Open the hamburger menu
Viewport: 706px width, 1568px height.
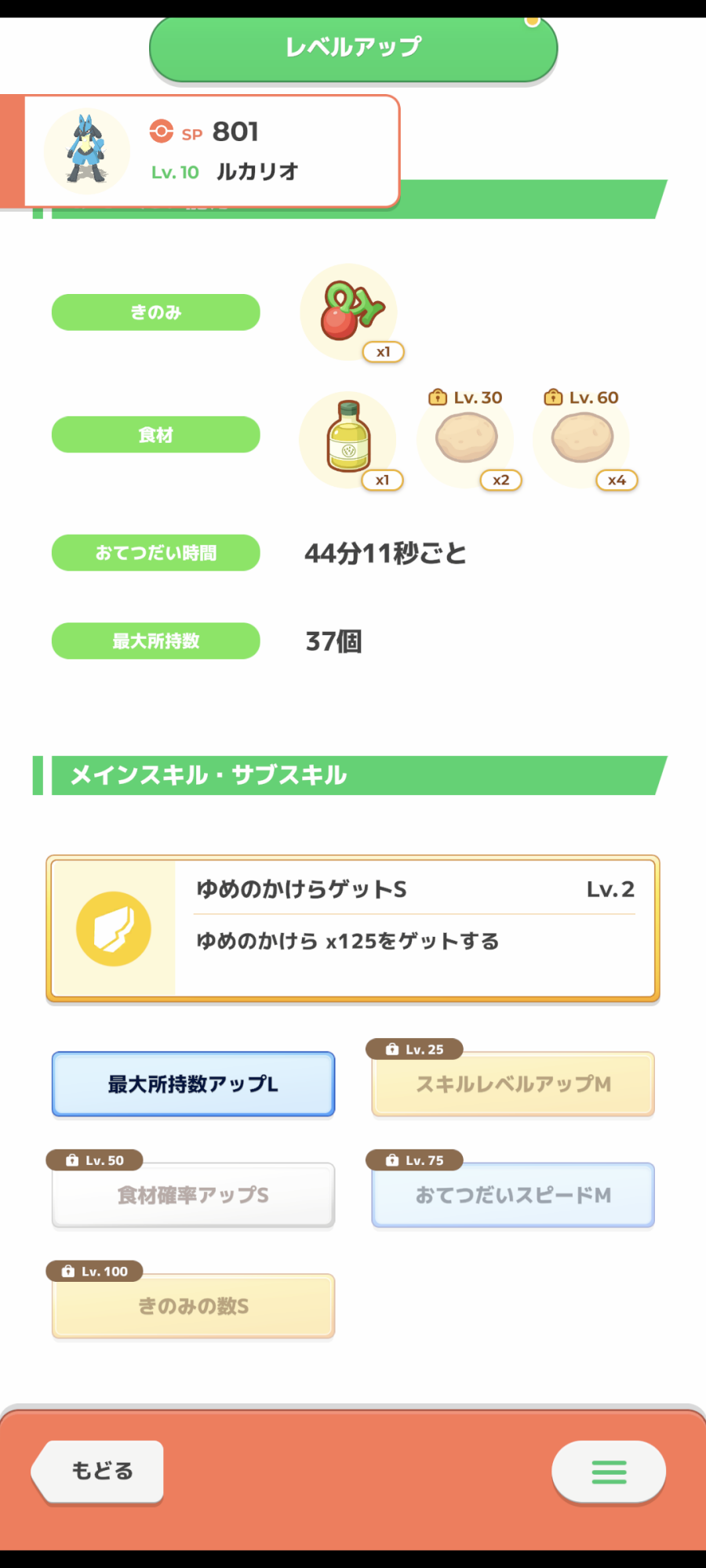pyautogui.click(x=609, y=1472)
